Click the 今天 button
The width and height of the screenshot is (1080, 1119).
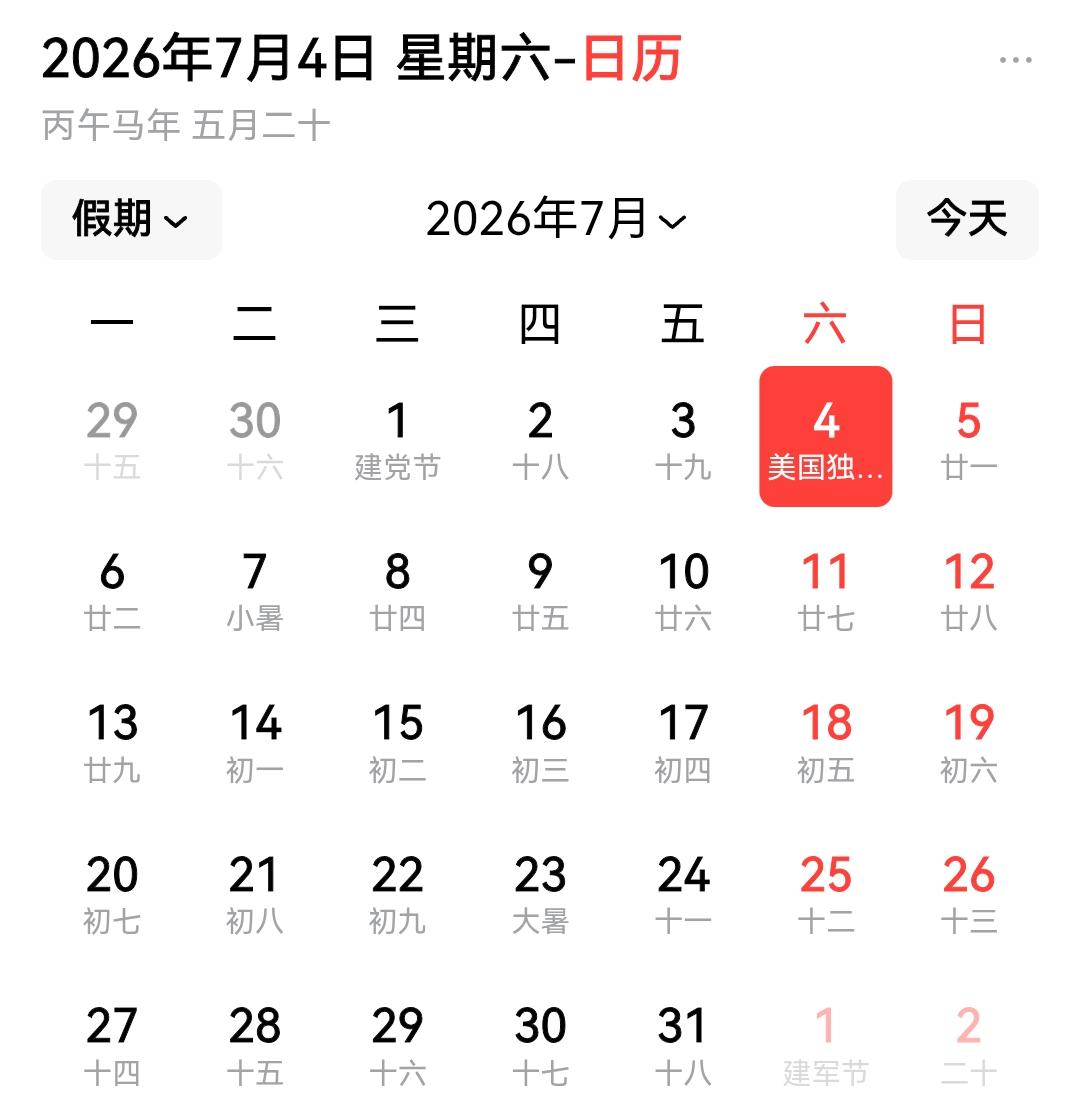(x=966, y=220)
